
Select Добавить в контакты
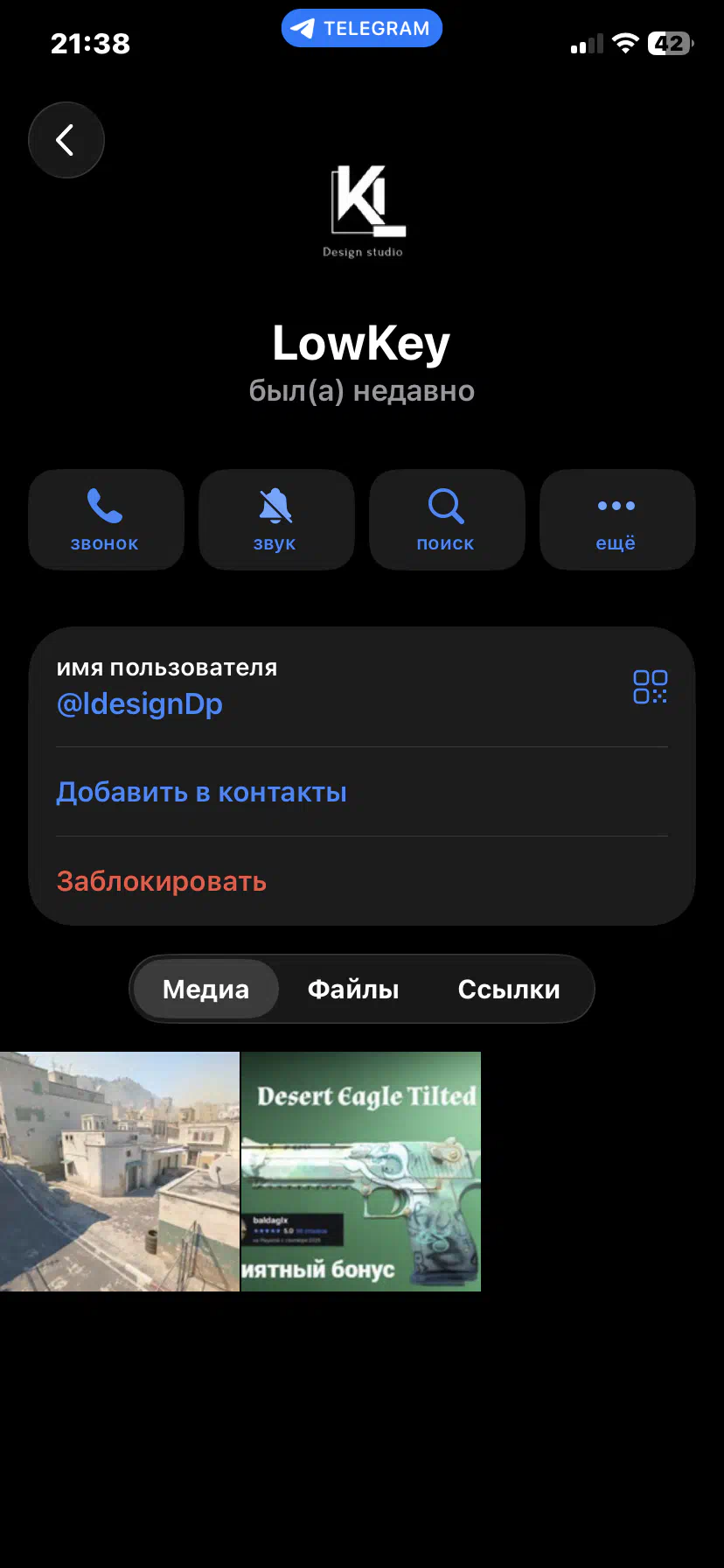tap(202, 793)
